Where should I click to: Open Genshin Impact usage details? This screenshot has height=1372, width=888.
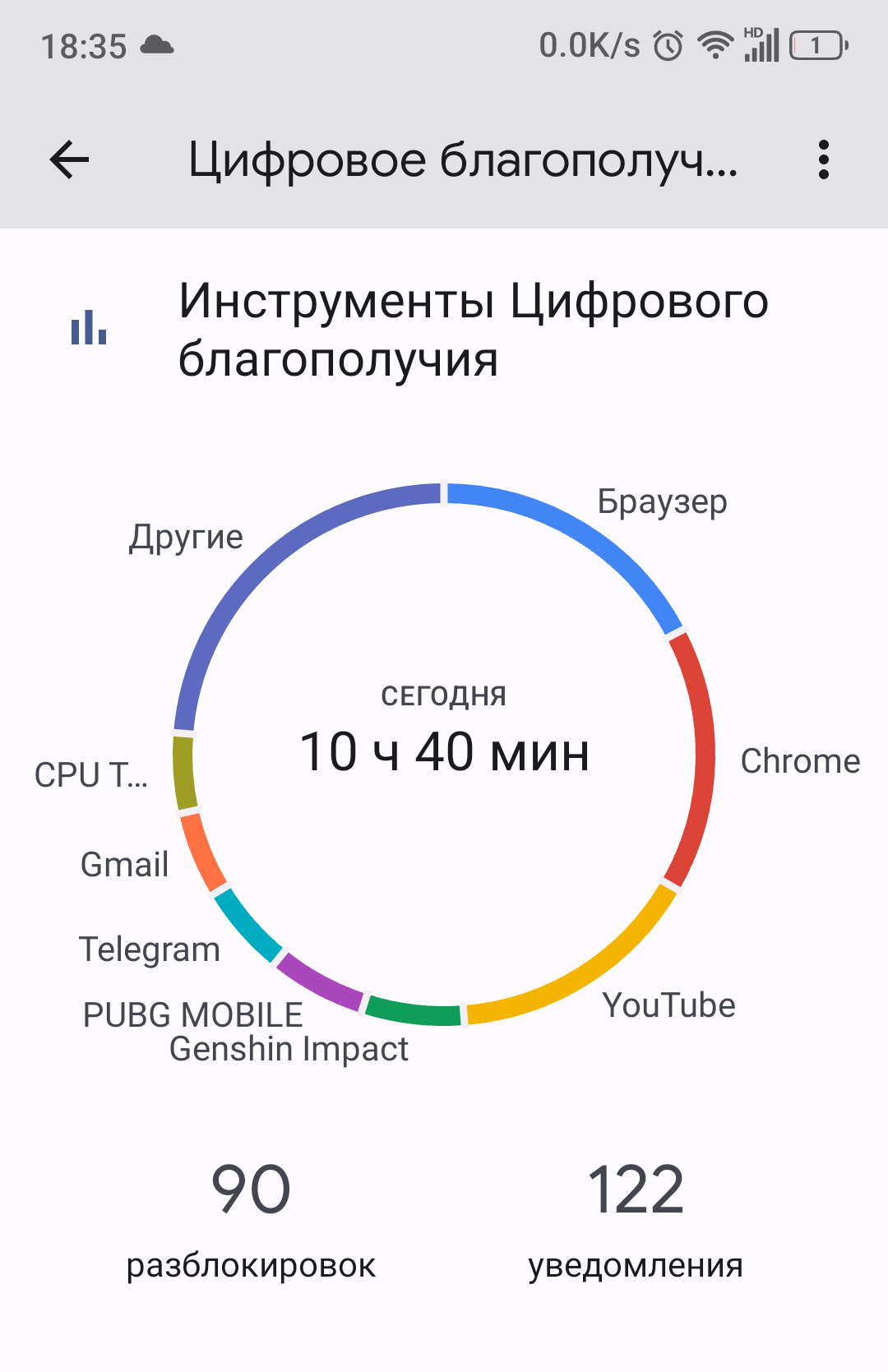click(289, 1050)
